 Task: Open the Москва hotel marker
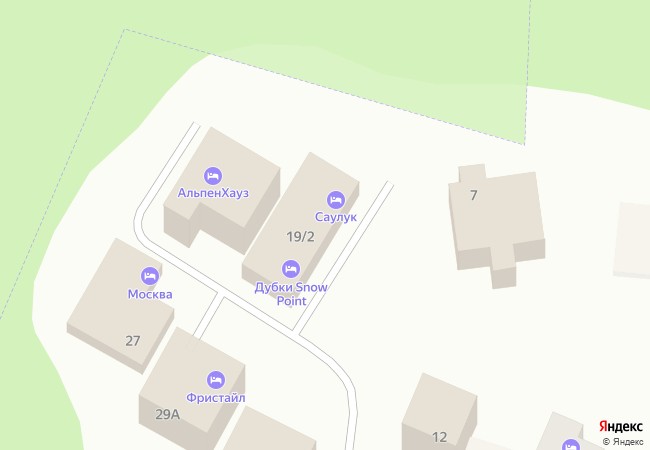click(150, 276)
